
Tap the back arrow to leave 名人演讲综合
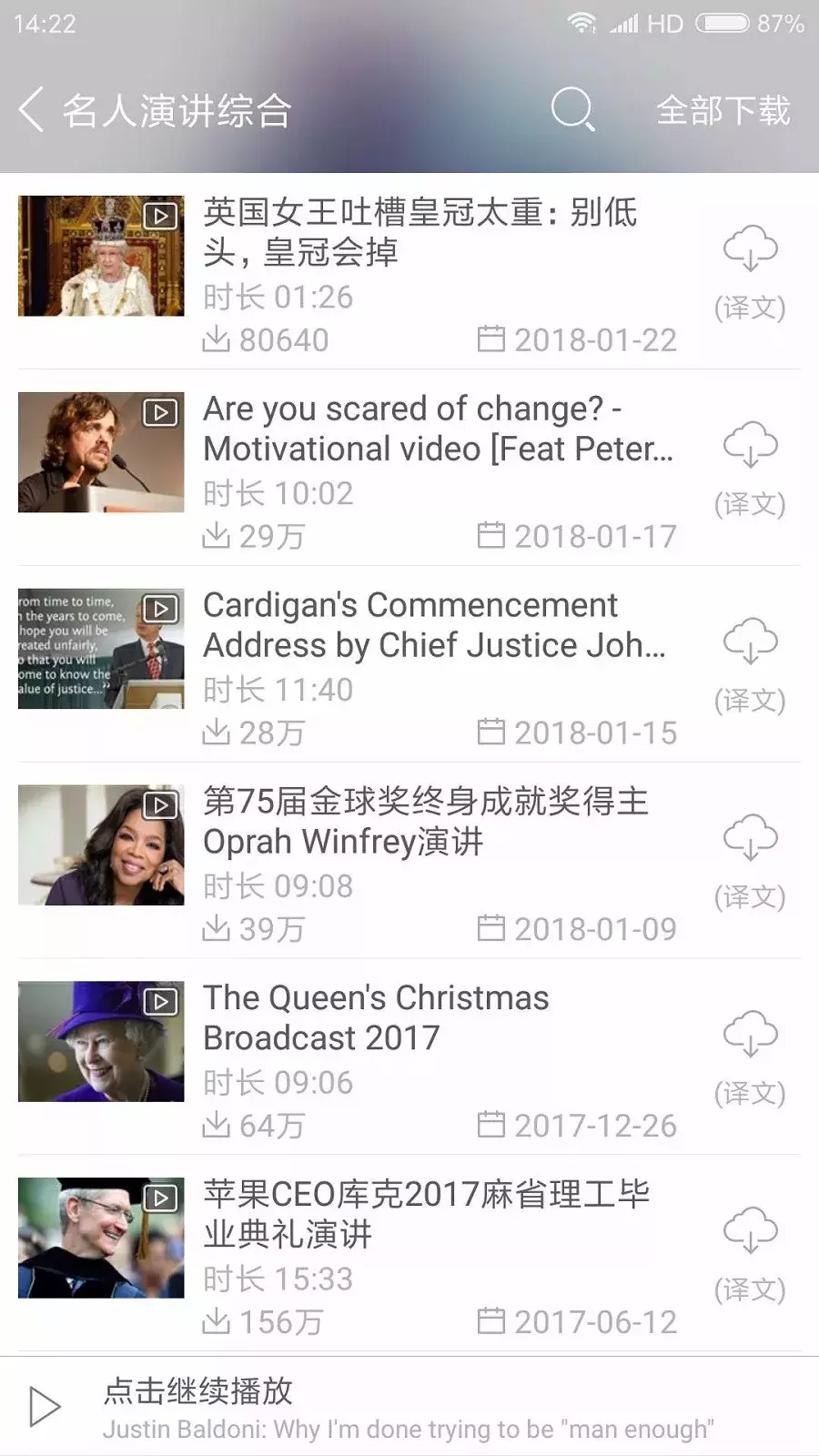32,109
